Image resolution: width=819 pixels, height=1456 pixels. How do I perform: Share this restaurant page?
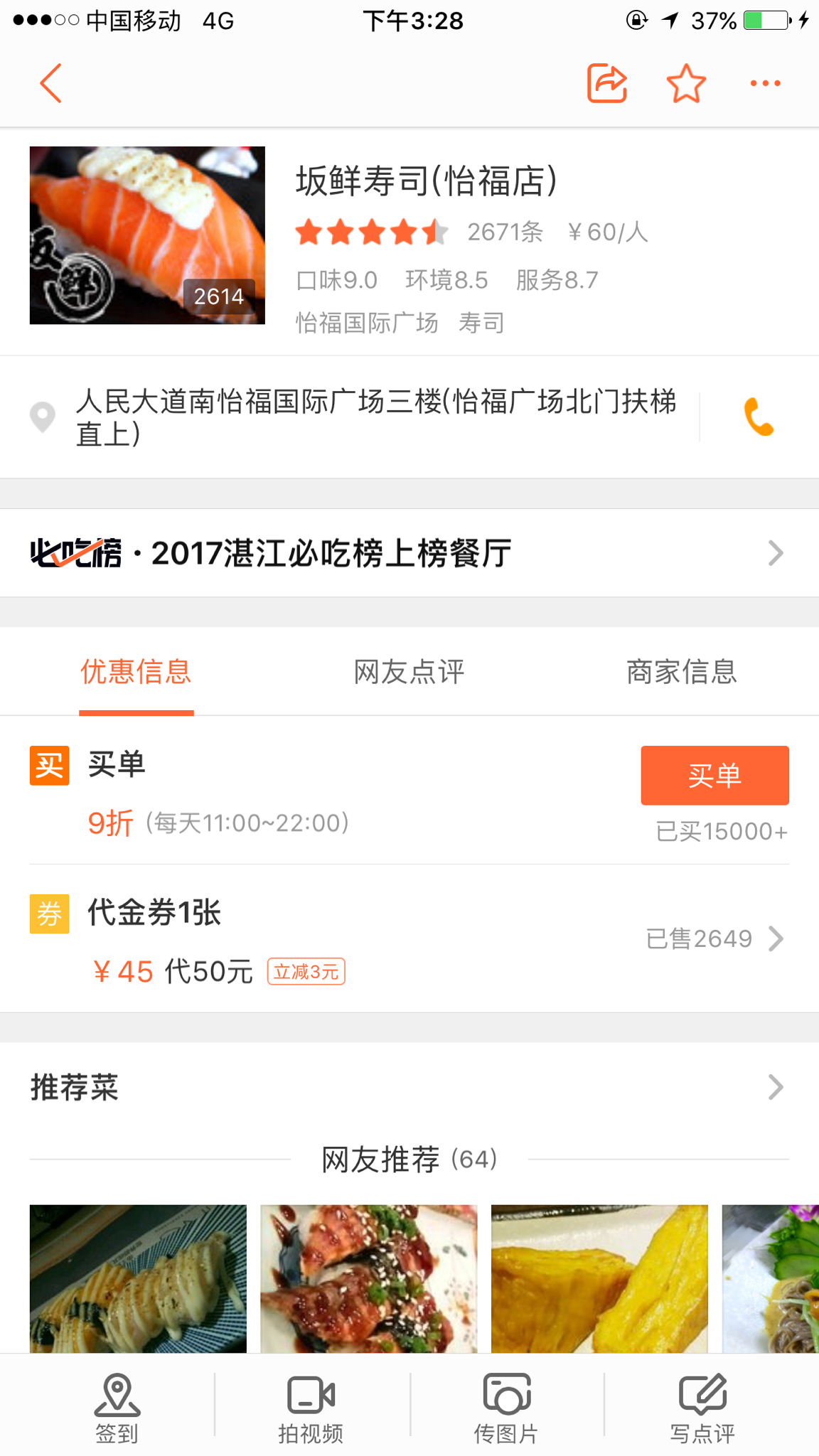point(606,83)
